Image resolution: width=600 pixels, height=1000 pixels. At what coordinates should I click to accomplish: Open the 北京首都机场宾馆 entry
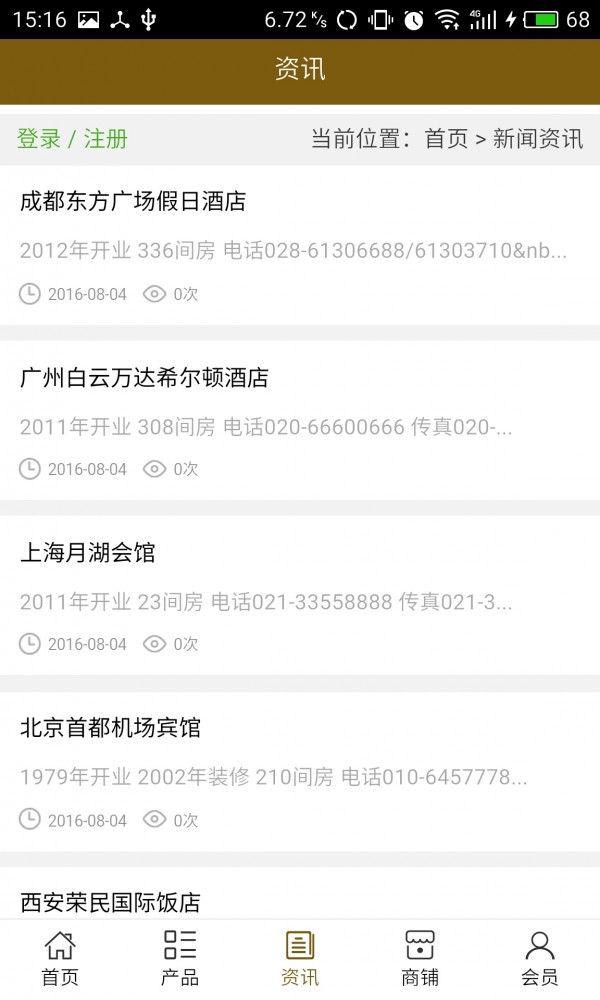pyautogui.click(x=300, y=771)
